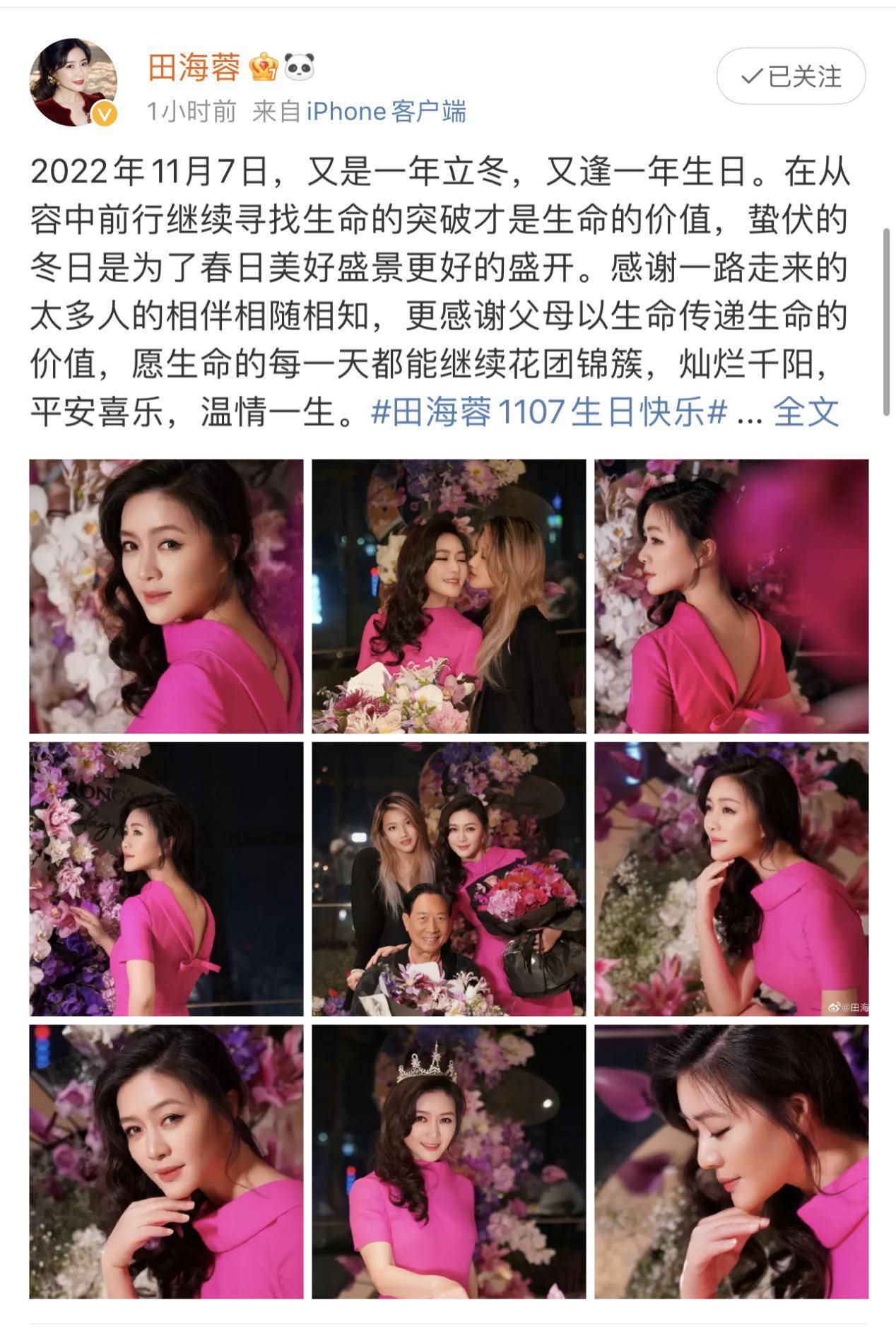Open the photo of her wearing a tiara
896x1336 pixels.
point(449,1161)
